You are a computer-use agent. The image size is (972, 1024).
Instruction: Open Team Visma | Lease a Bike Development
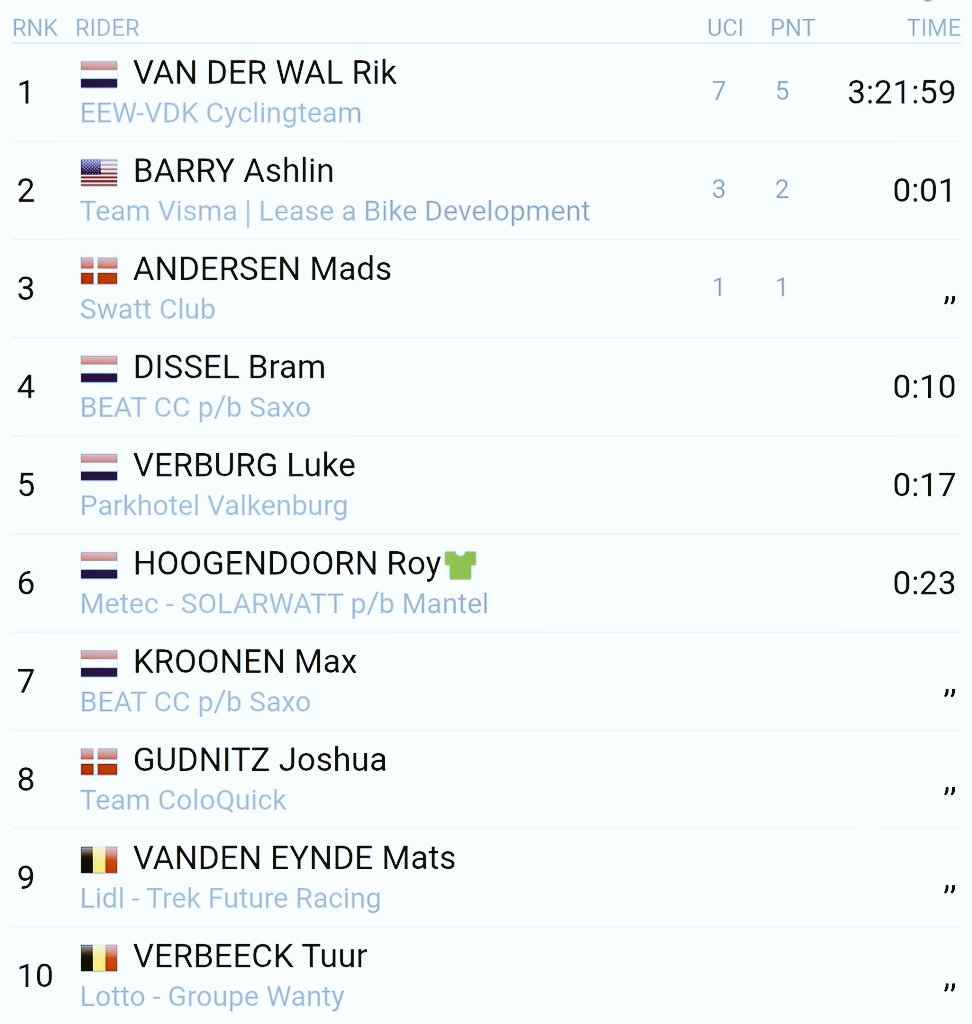point(335,211)
